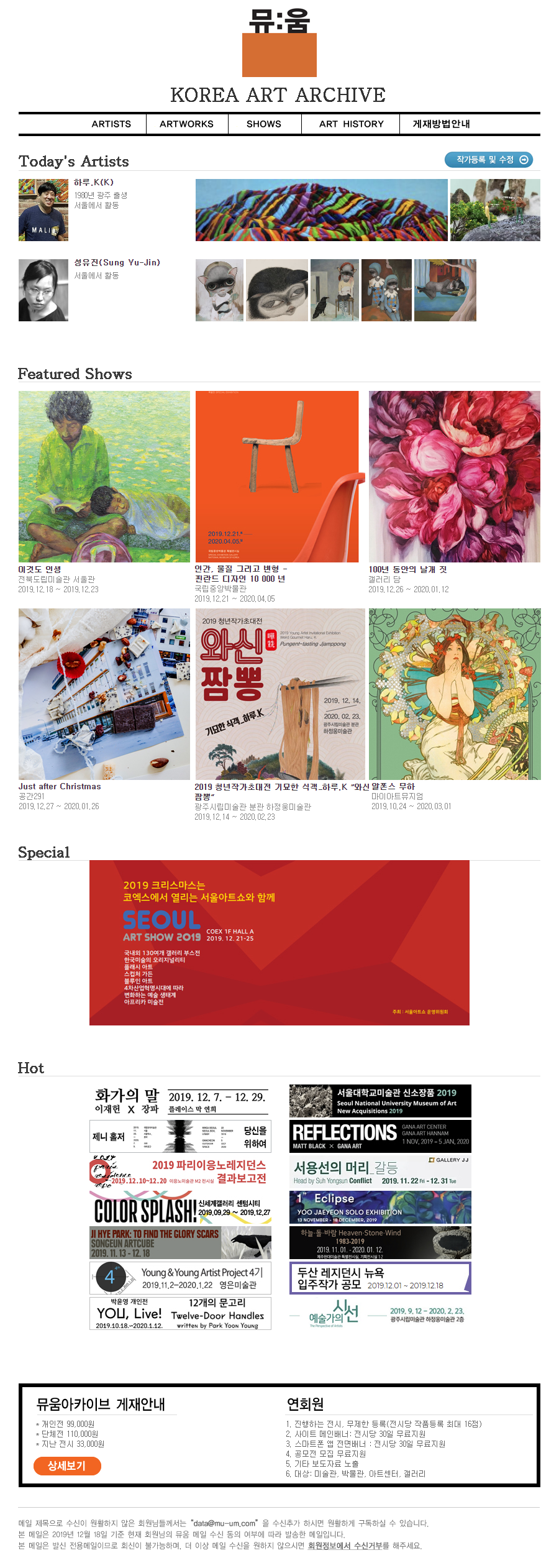559x1568 pixels.
Task: Open the 인간, 물질 그리고 변형 show poster
Action: click(277, 477)
